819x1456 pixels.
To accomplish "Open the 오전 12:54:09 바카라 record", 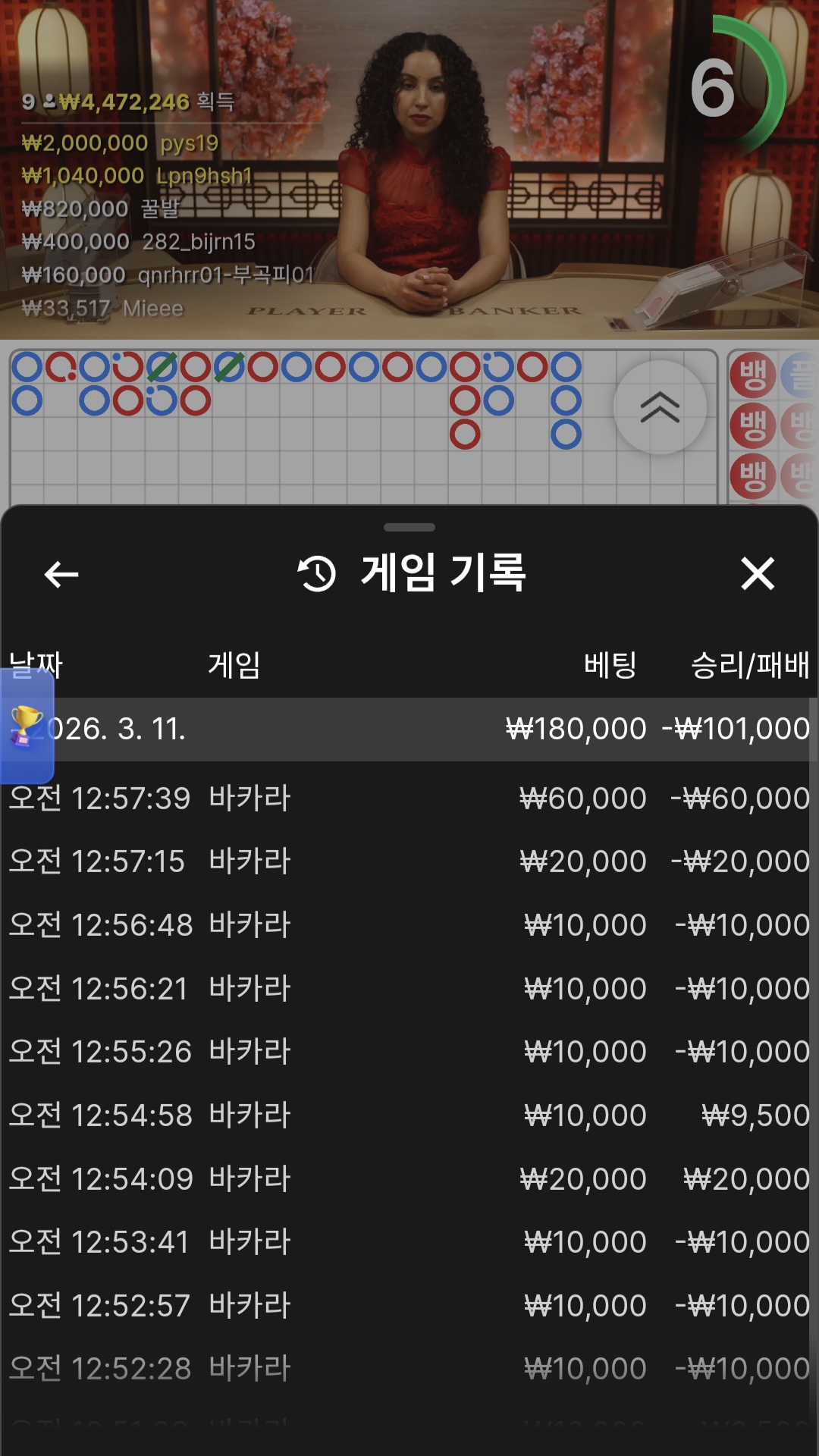I will click(x=409, y=1179).
